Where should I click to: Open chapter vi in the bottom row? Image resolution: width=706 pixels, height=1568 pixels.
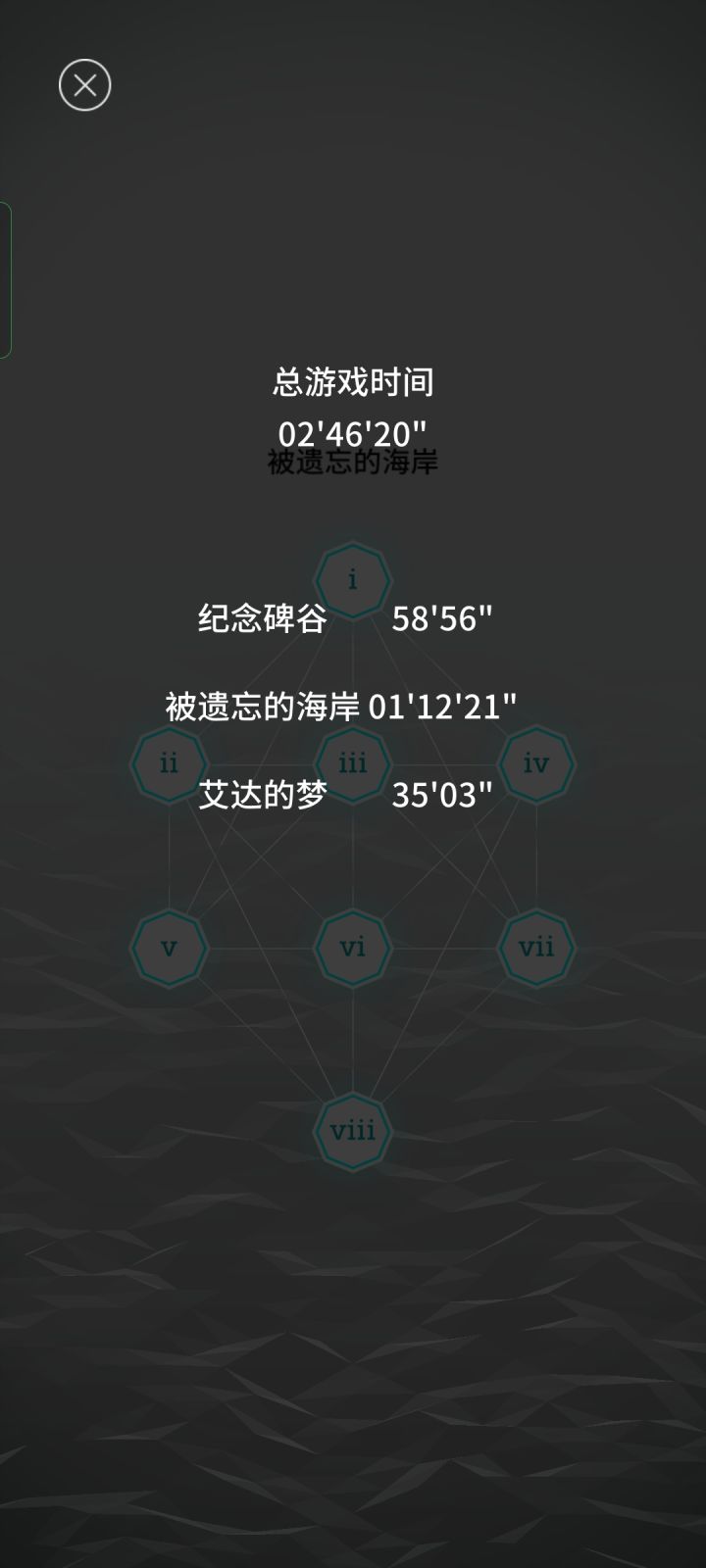pyautogui.click(x=353, y=948)
